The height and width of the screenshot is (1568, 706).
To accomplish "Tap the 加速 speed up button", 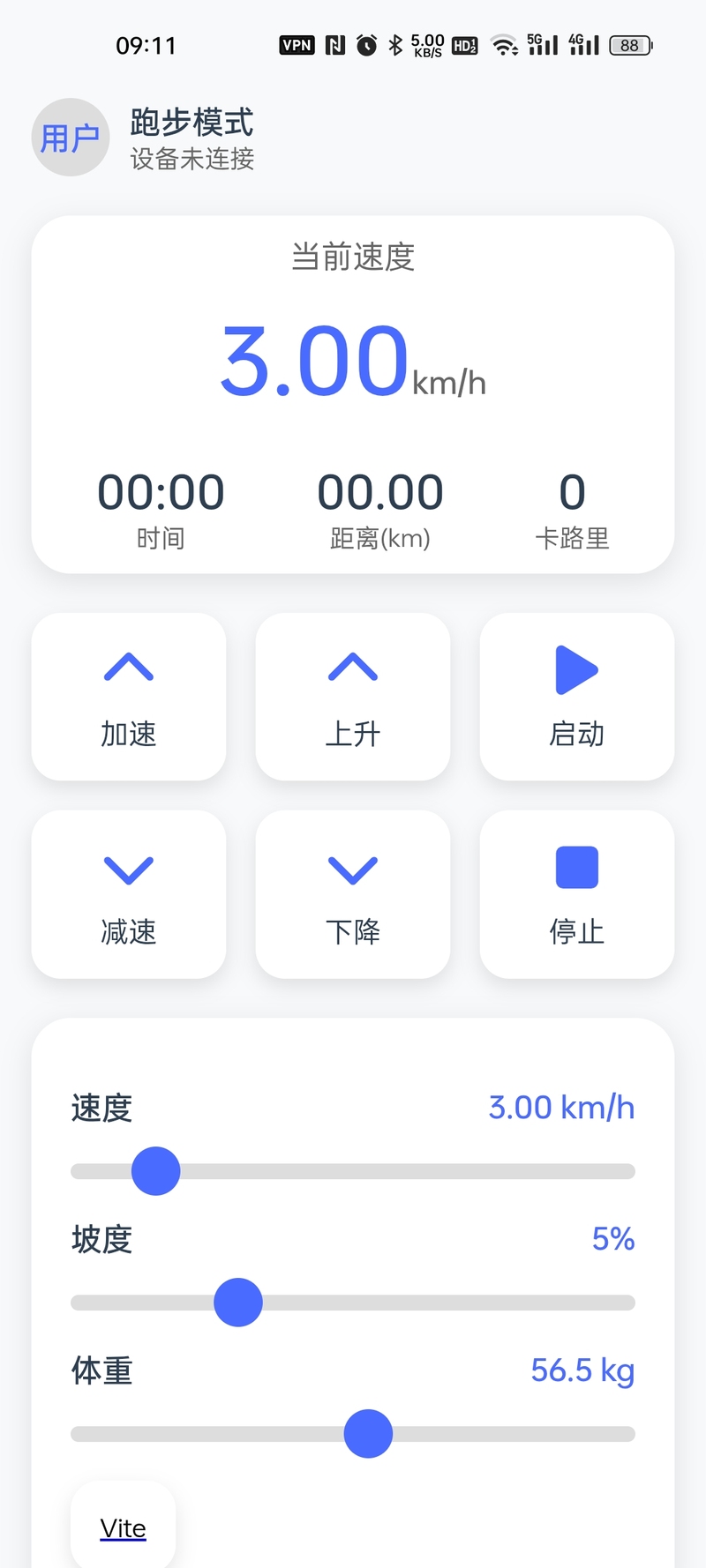I will tap(129, 697).
